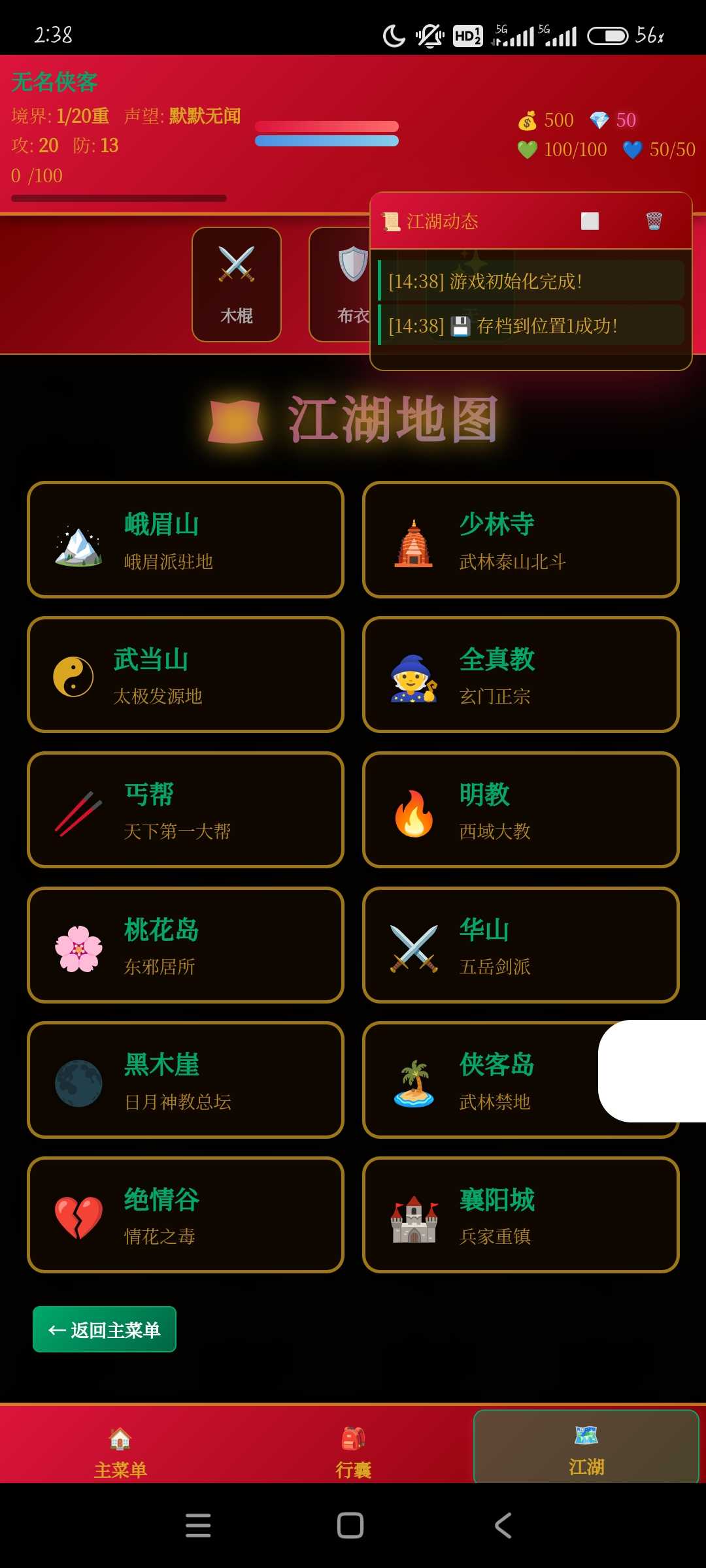Clear the 江湖动态 log with trash icon

[654, 221]
